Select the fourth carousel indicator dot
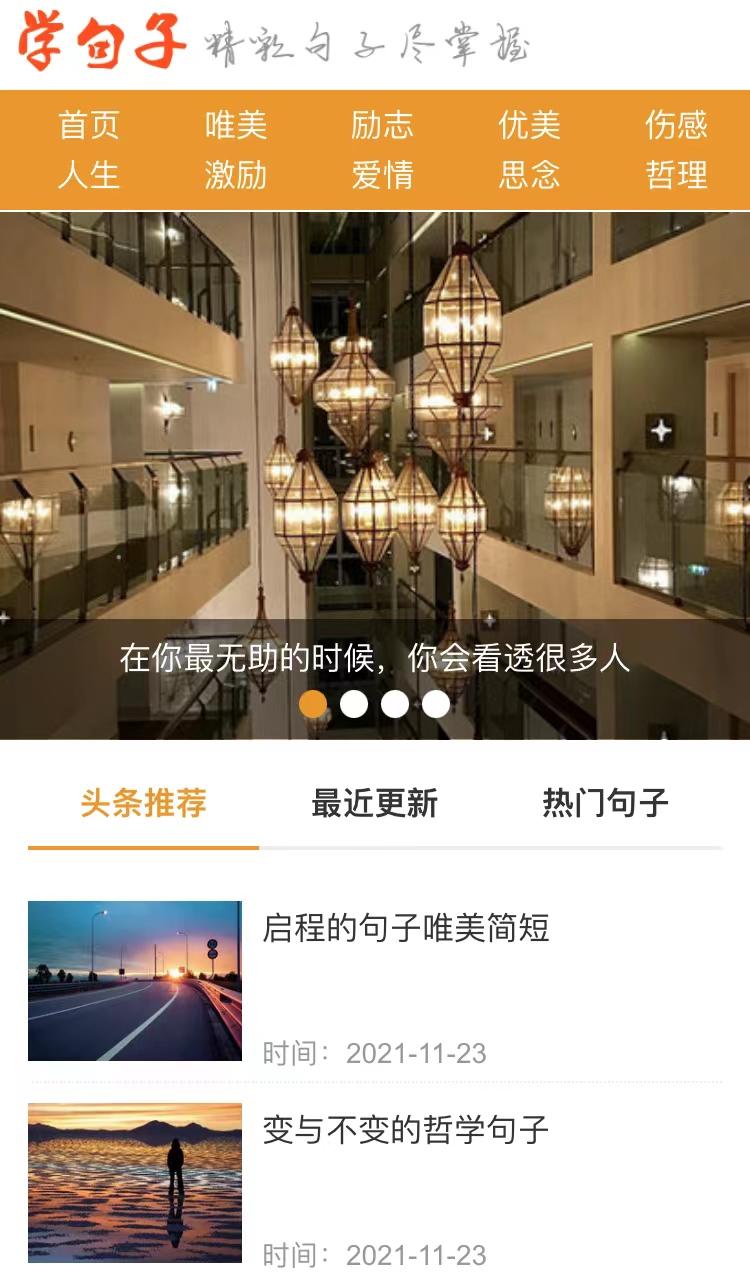The height and width of the screenshot is (1274, 750). [x=434, y=703]
